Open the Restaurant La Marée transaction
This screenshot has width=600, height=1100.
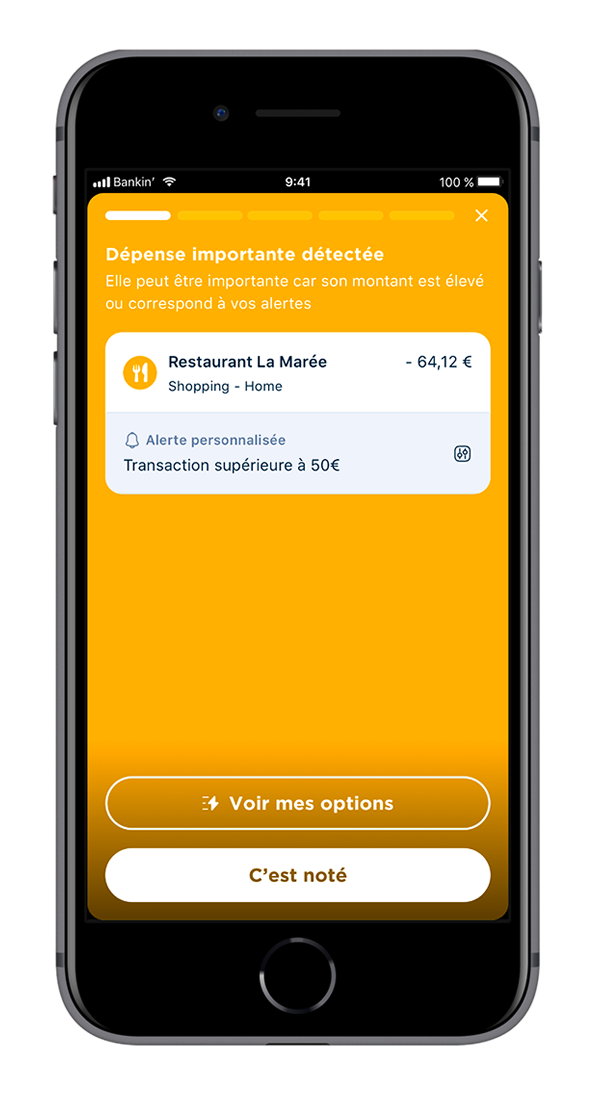pyautogui.click(x=298, y=372)
